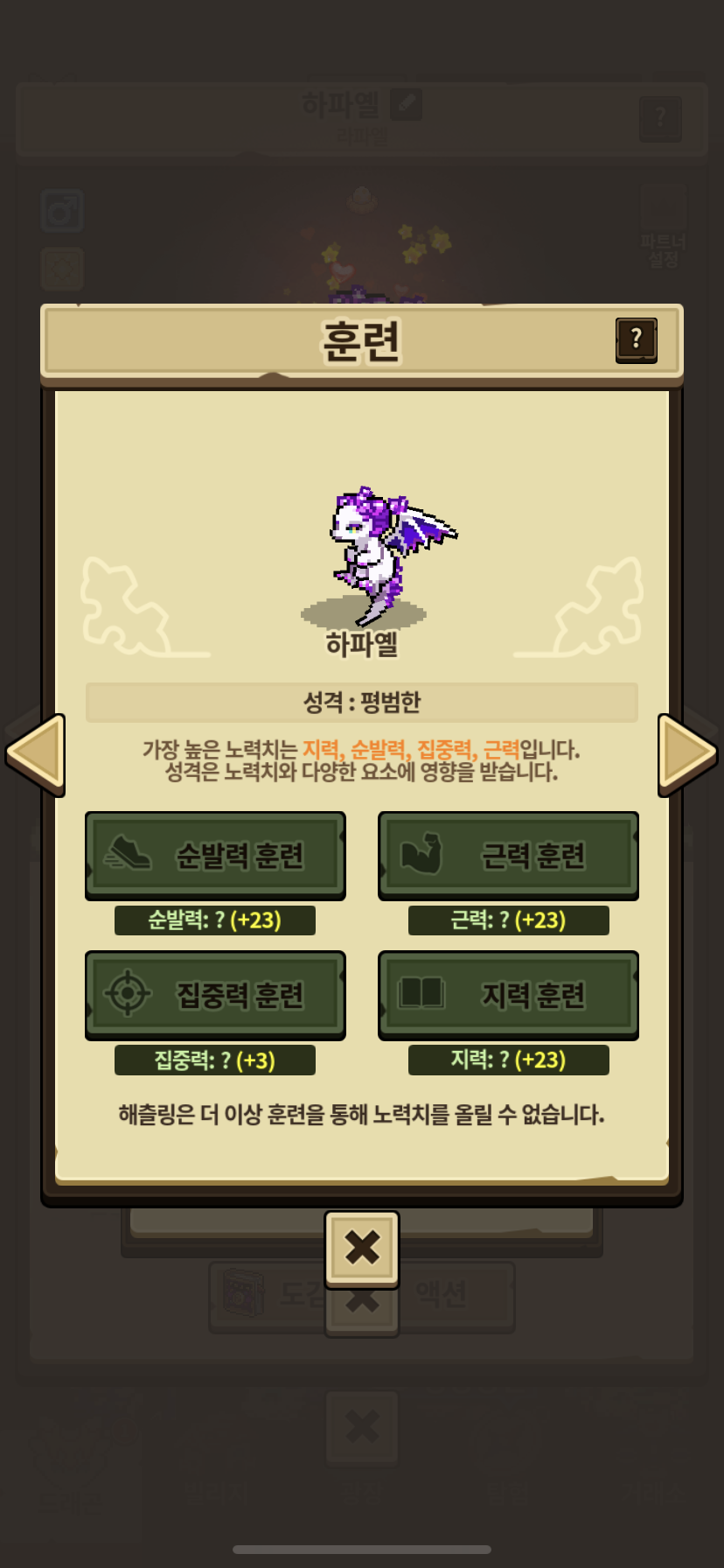Image resolution: width=724 pixels, height=1568 pixels.
Task: Close the 훈련 training dialog
Action: (x=362, y=1249)
